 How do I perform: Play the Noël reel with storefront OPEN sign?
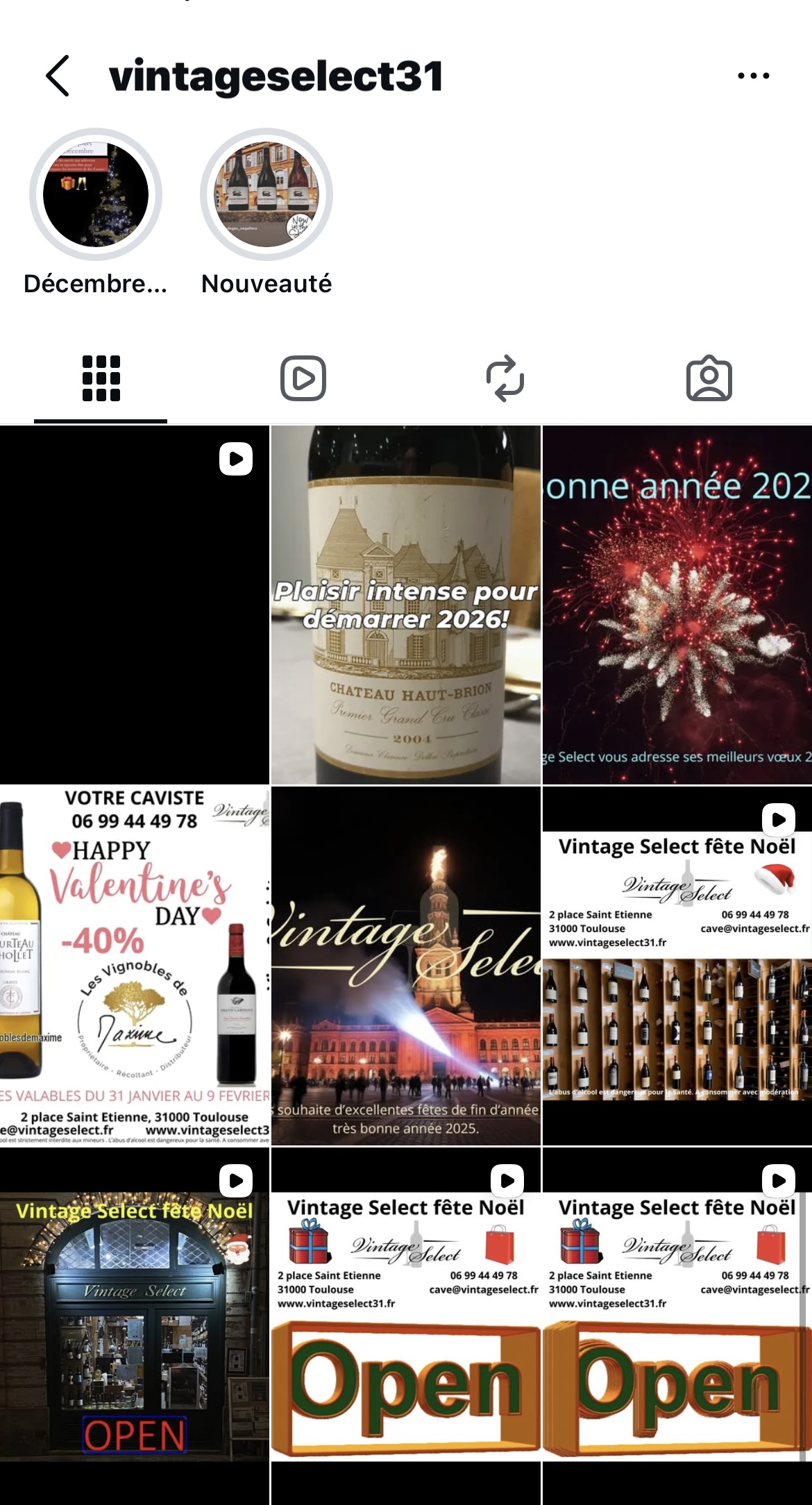point(135,1326)
